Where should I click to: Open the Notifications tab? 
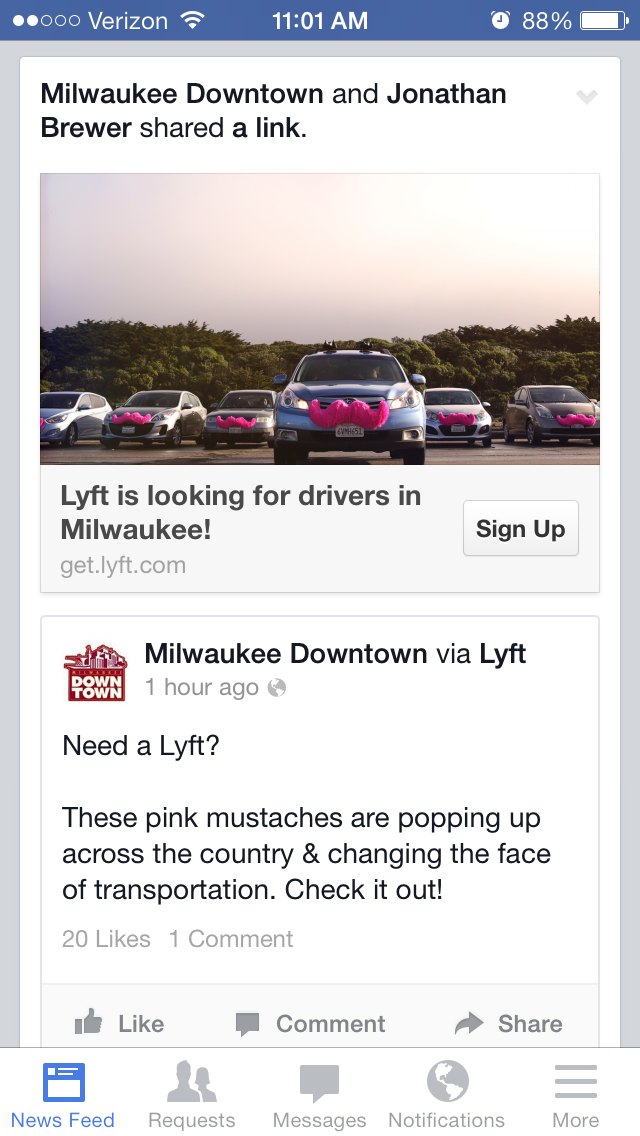click(x=446, y=1094)
